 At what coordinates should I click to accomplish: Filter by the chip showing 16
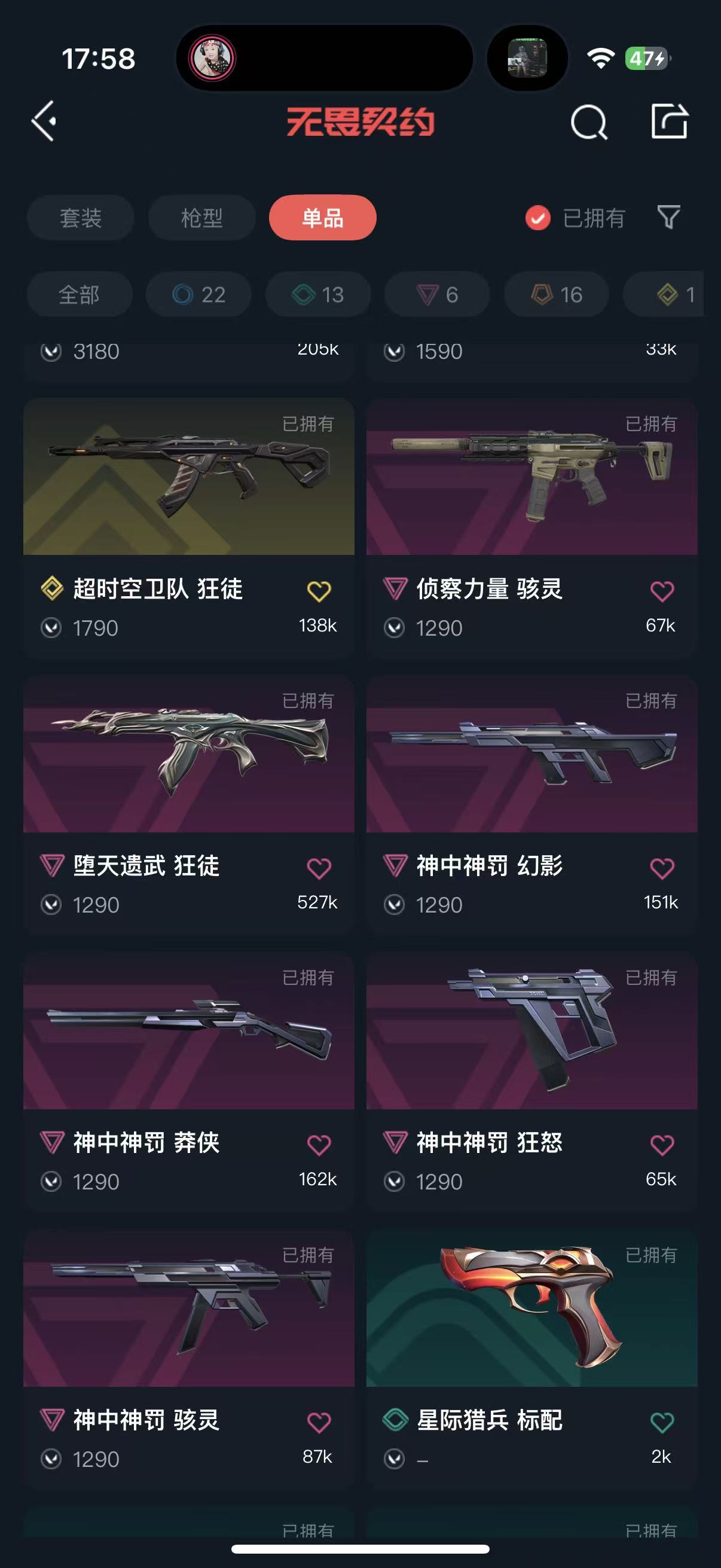(x=556, y=295)
